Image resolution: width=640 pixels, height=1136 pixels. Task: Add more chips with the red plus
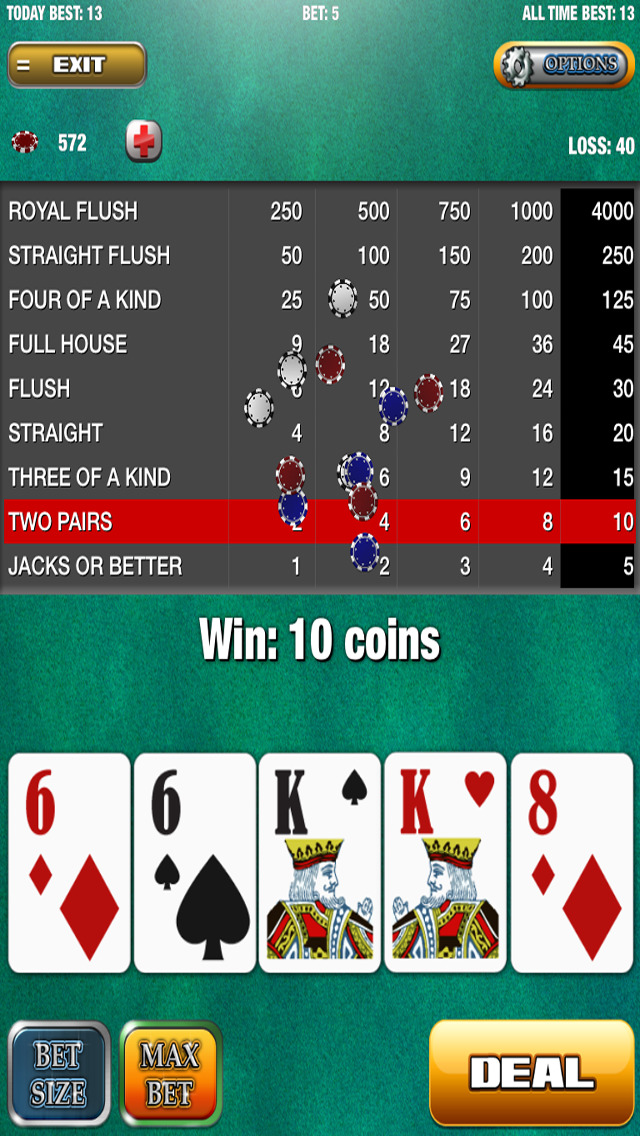144,142
